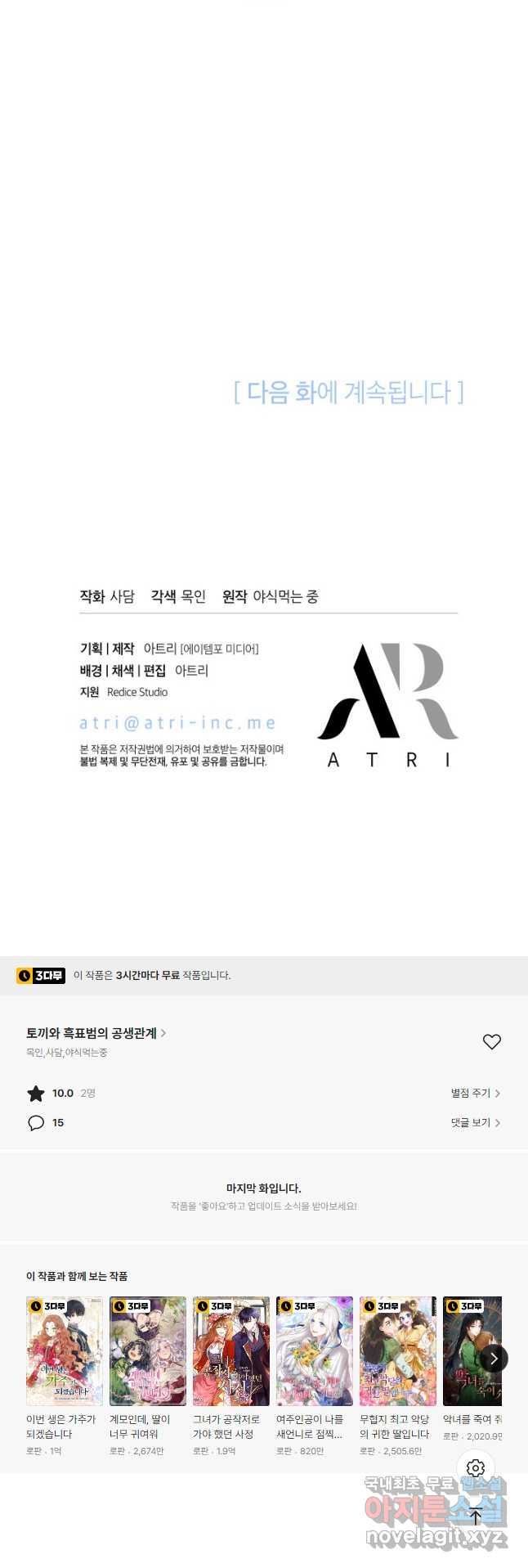Image resolution: width=528 pixels, height=1568 pixels.
Task: Jump back to top of page
Action: [476, 1515]
